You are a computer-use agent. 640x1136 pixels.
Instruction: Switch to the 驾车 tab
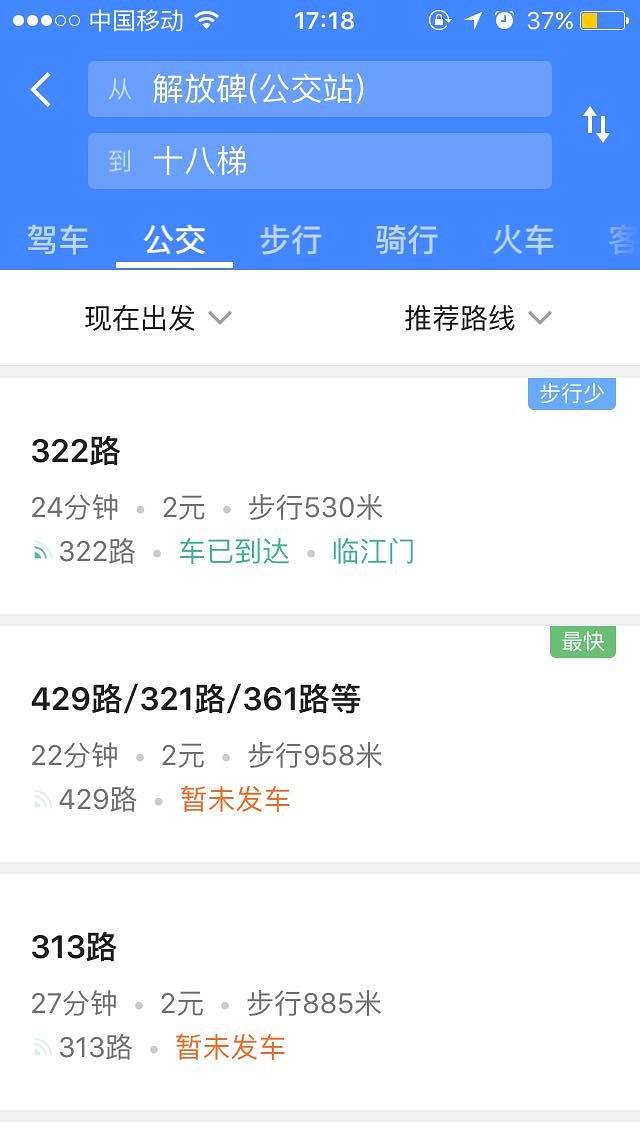pos(58,240)
